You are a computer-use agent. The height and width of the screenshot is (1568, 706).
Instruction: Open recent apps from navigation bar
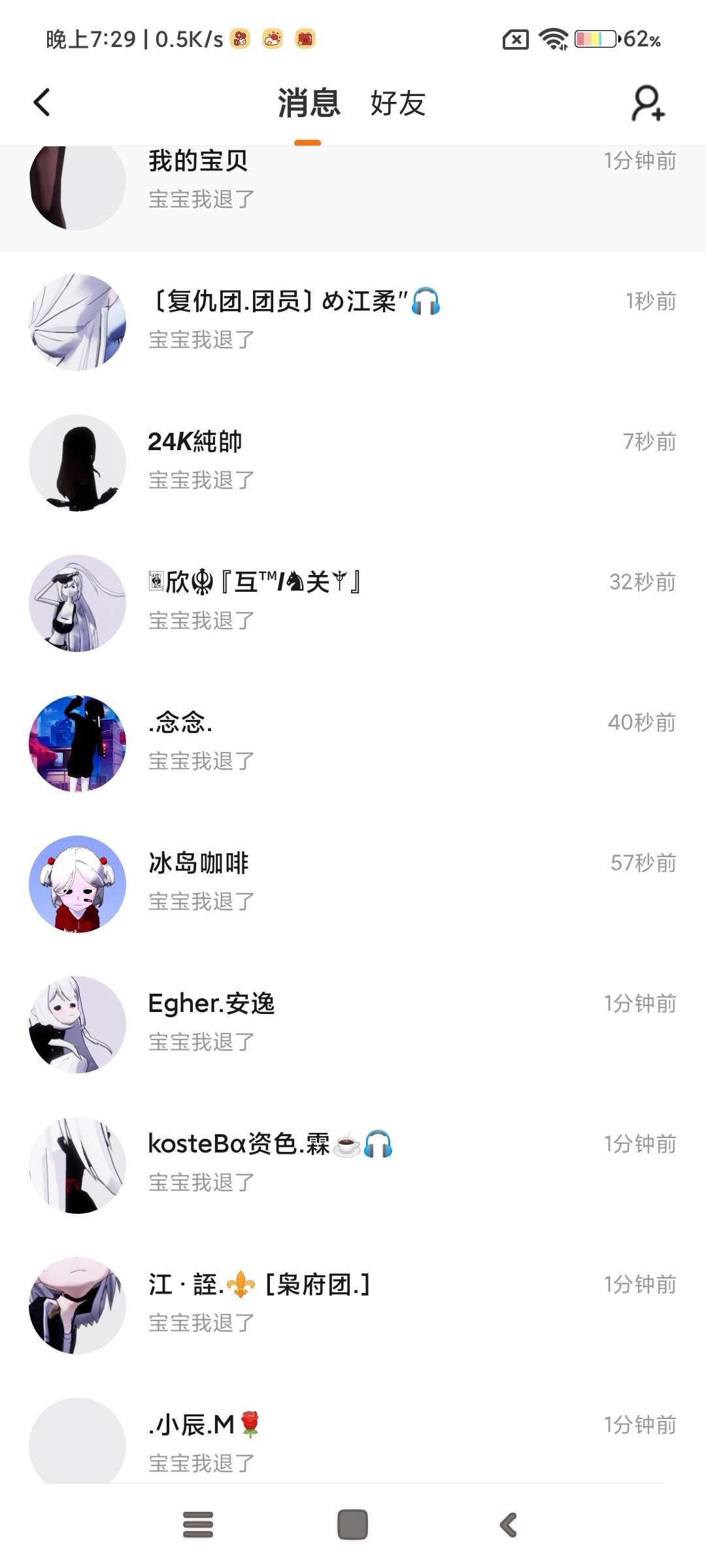pyautogui.click(x=198, y=1524)
